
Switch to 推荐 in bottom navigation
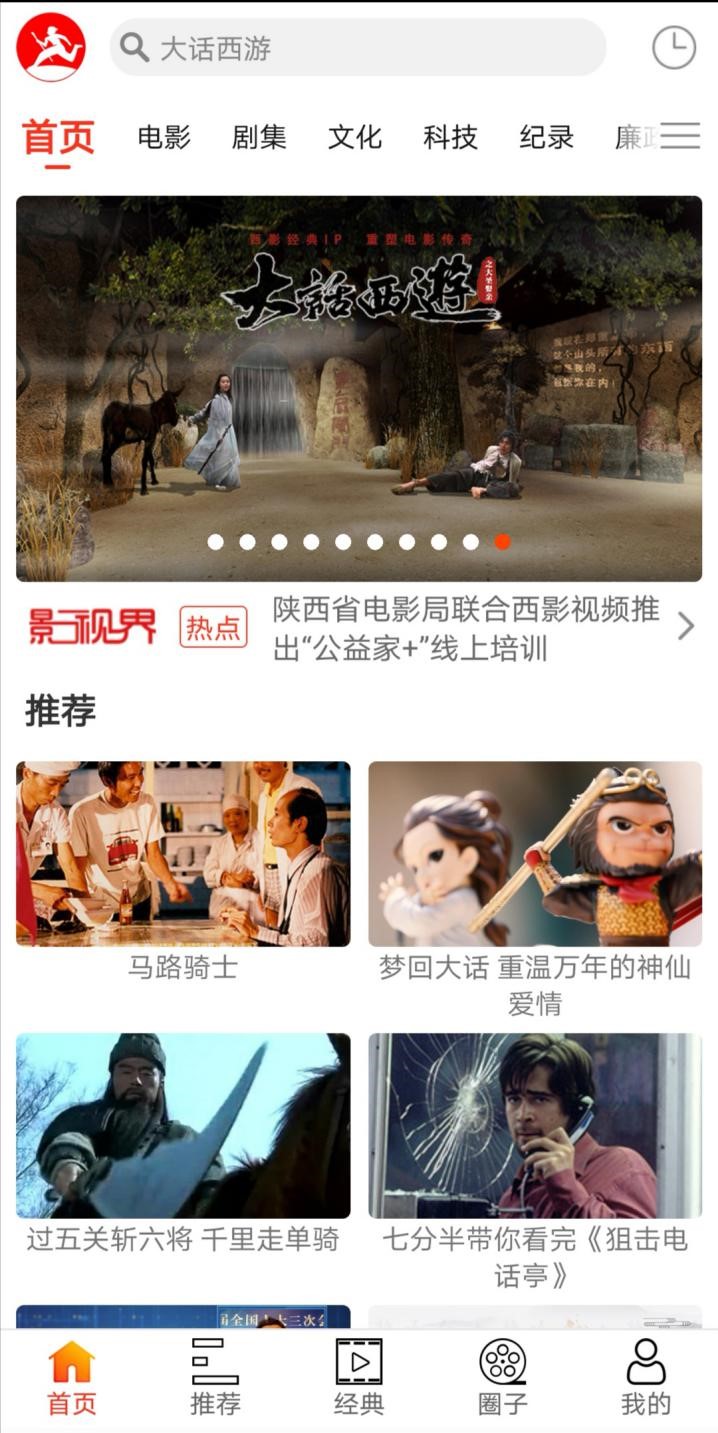click(215, 1378)
